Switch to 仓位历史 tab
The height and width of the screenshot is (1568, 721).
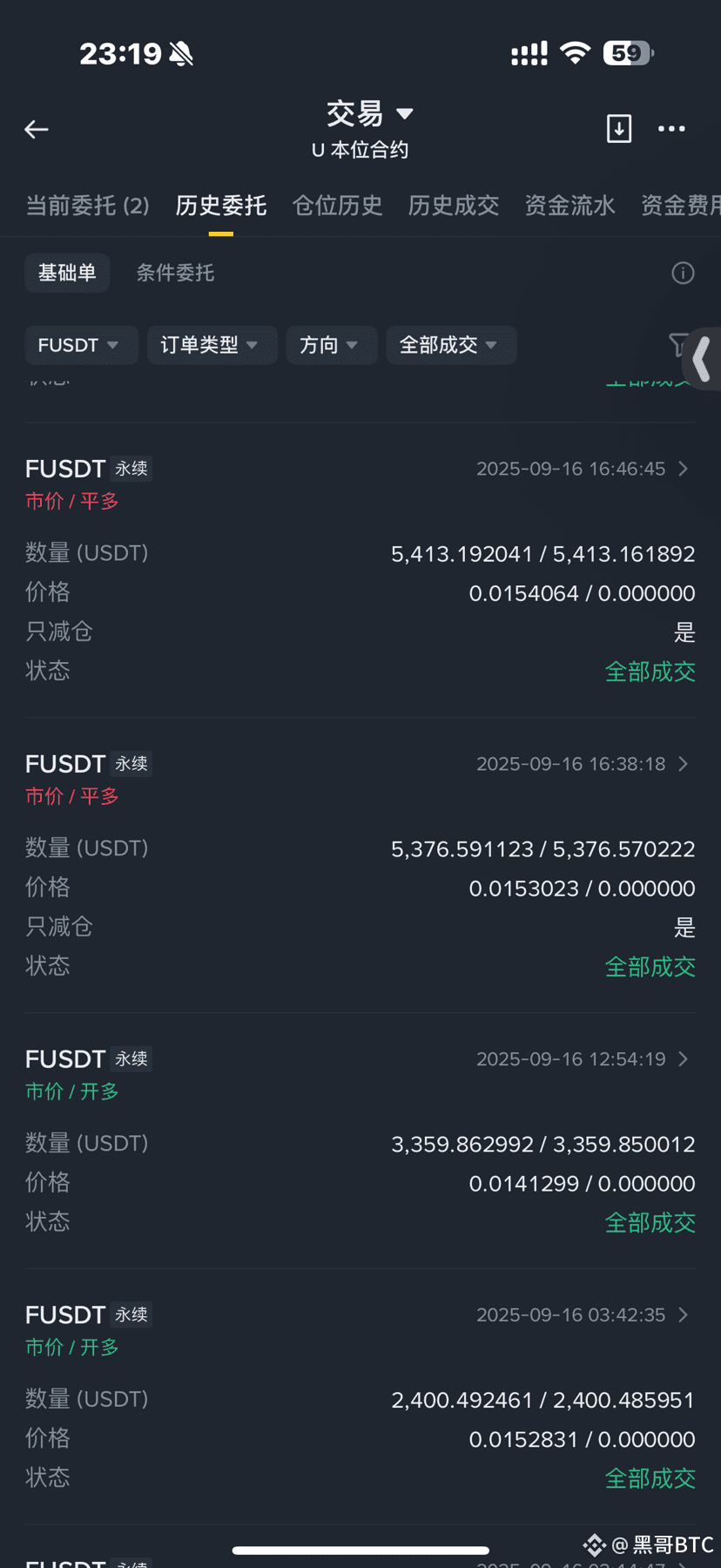tap(338, 206)
